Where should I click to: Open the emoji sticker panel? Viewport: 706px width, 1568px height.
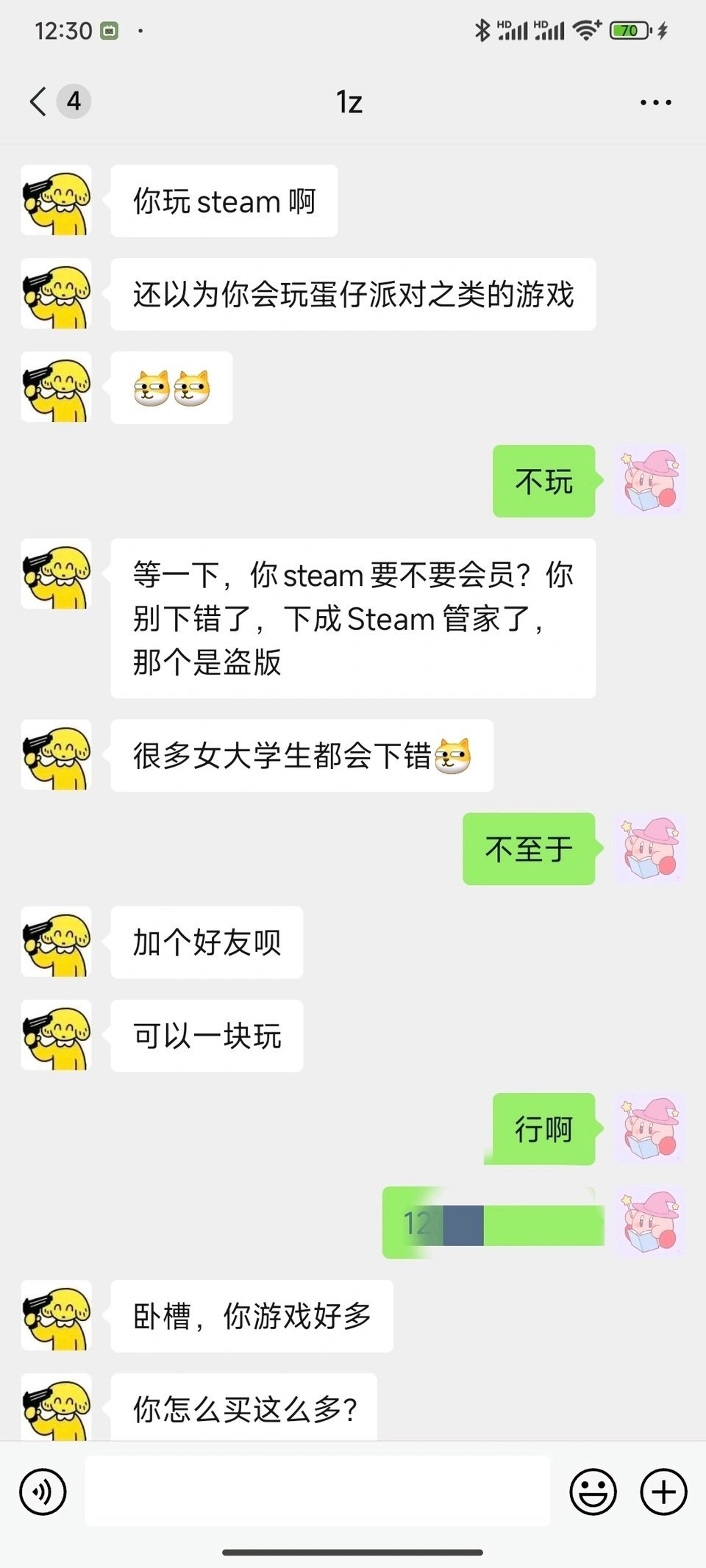tap(593, 1492)
